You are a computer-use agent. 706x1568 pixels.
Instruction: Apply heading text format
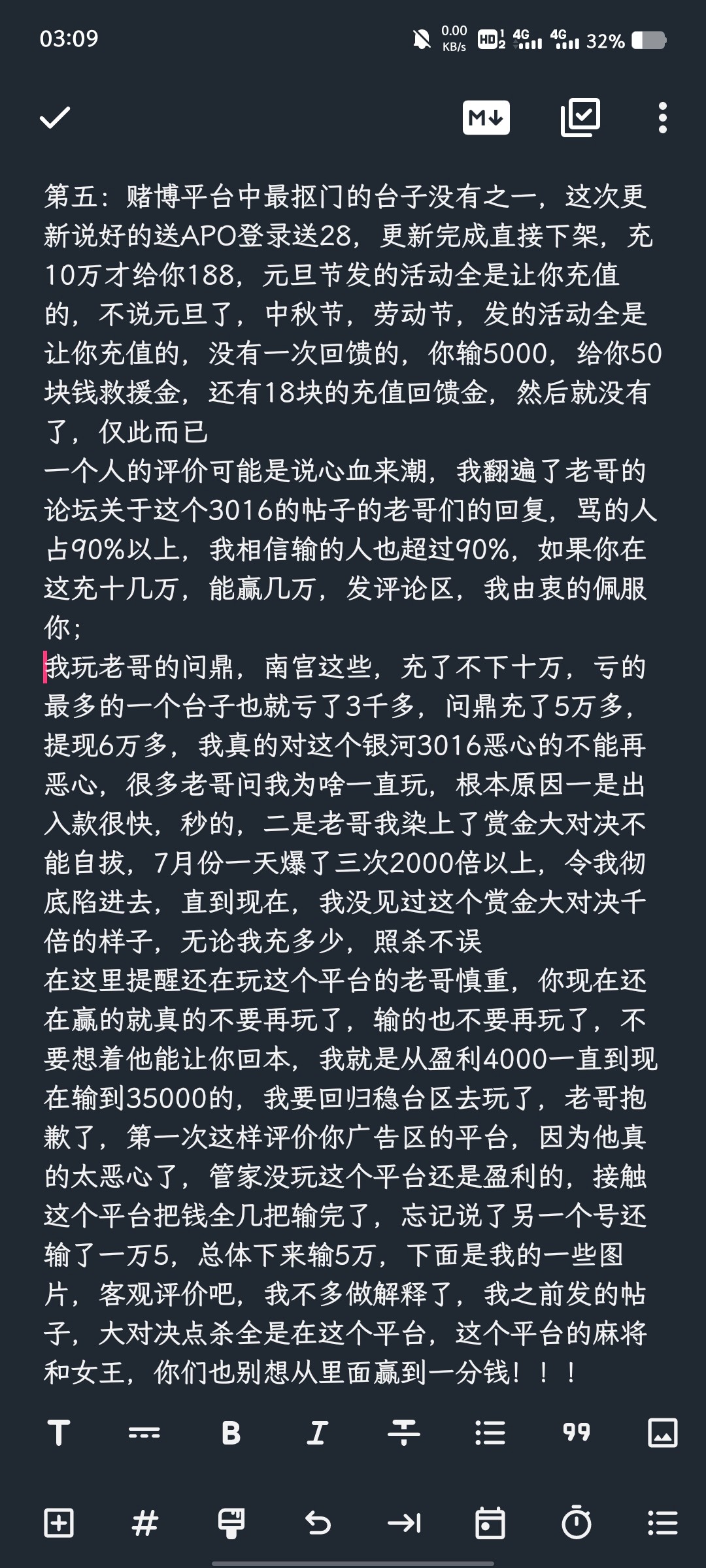tap(59, 1433)
